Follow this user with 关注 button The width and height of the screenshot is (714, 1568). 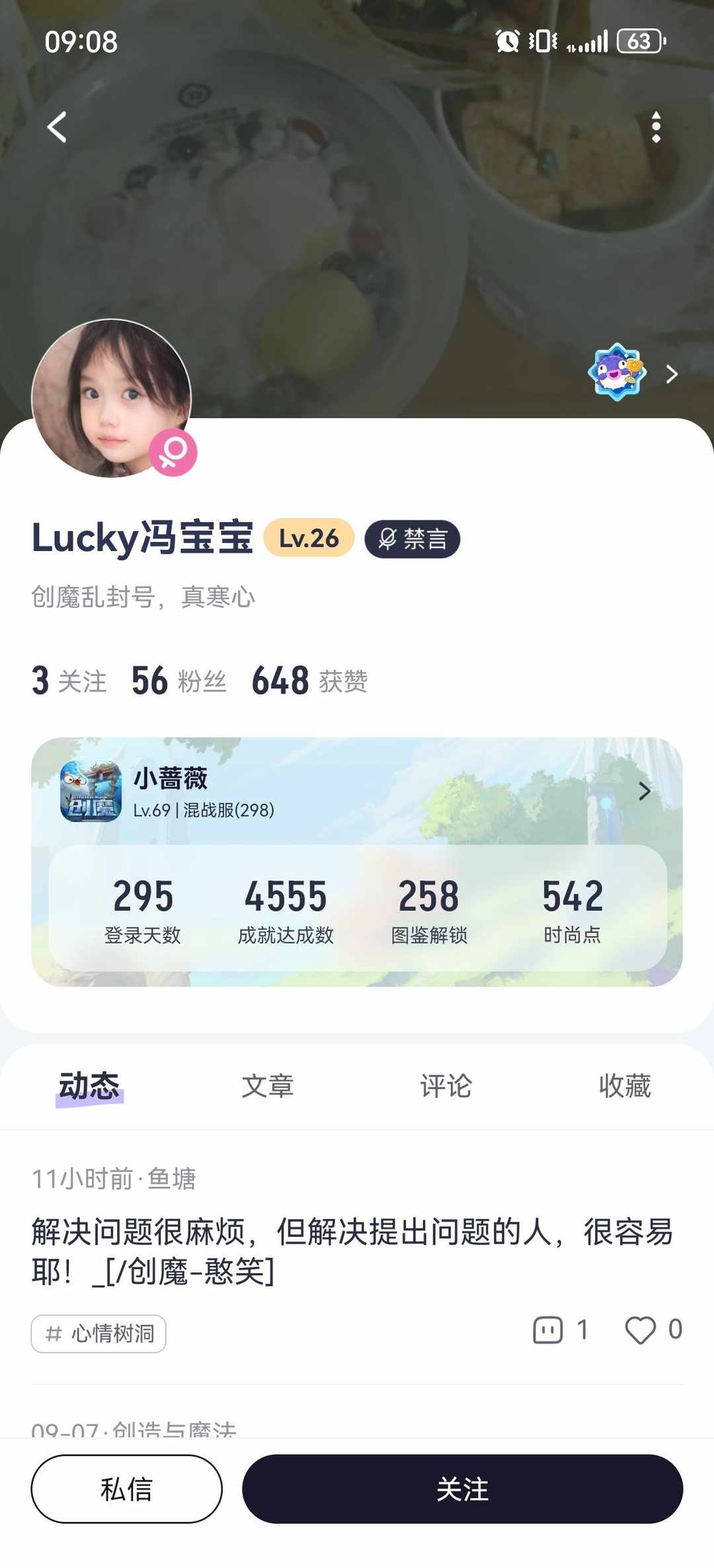point(462,1489)
